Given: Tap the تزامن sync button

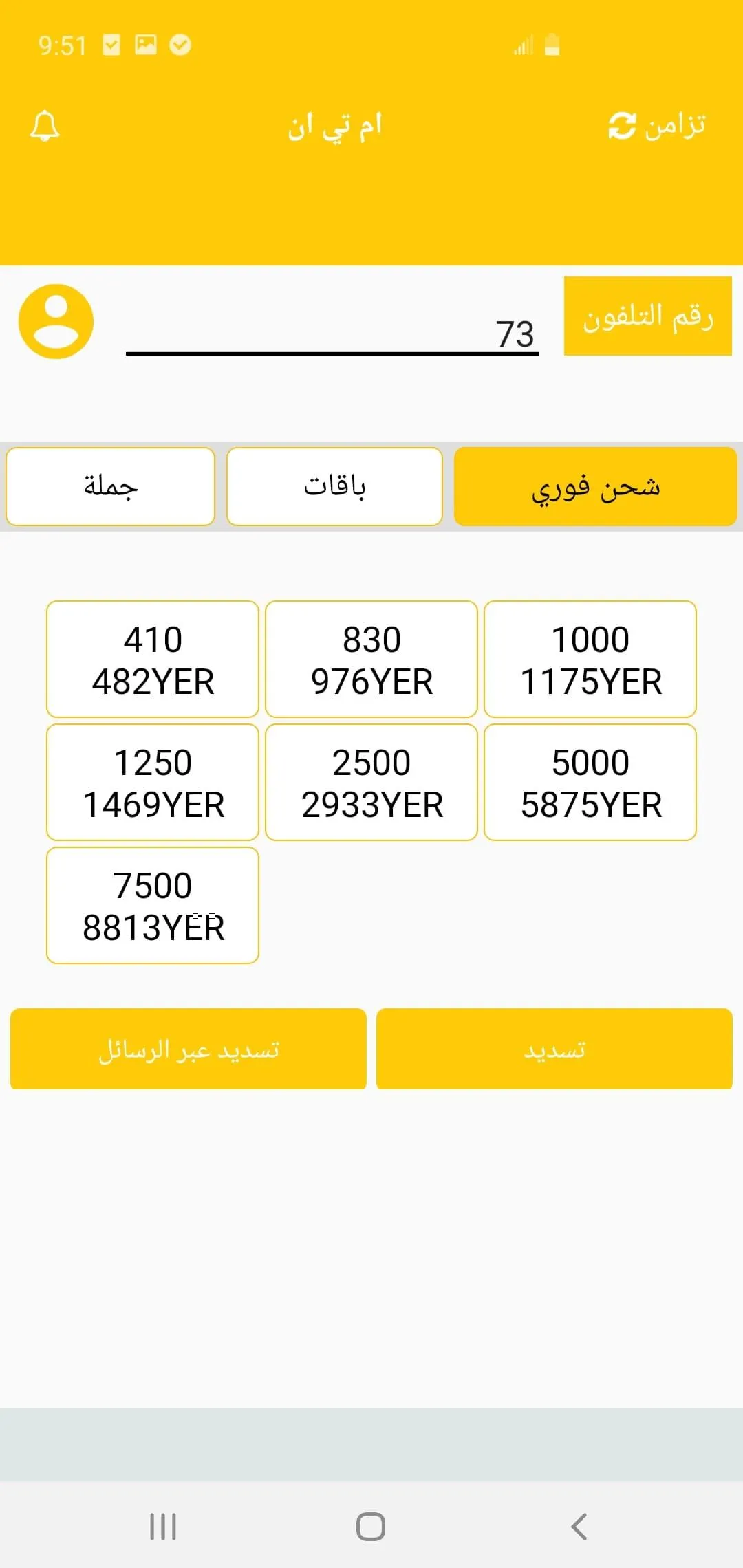Looking at the screenshot, I should coord(657,126).
